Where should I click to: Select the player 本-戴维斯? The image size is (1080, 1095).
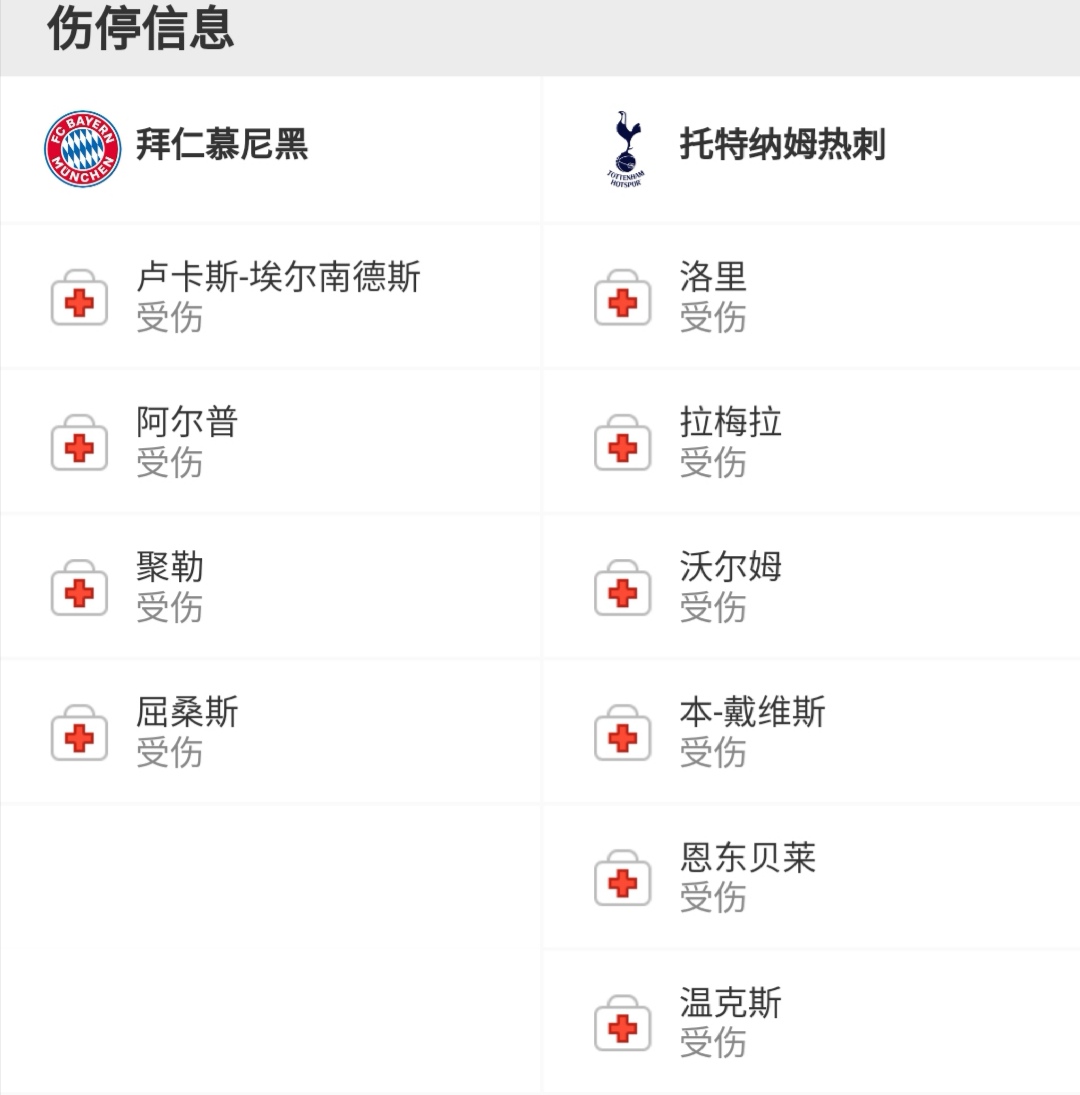[x=750, y=713]
